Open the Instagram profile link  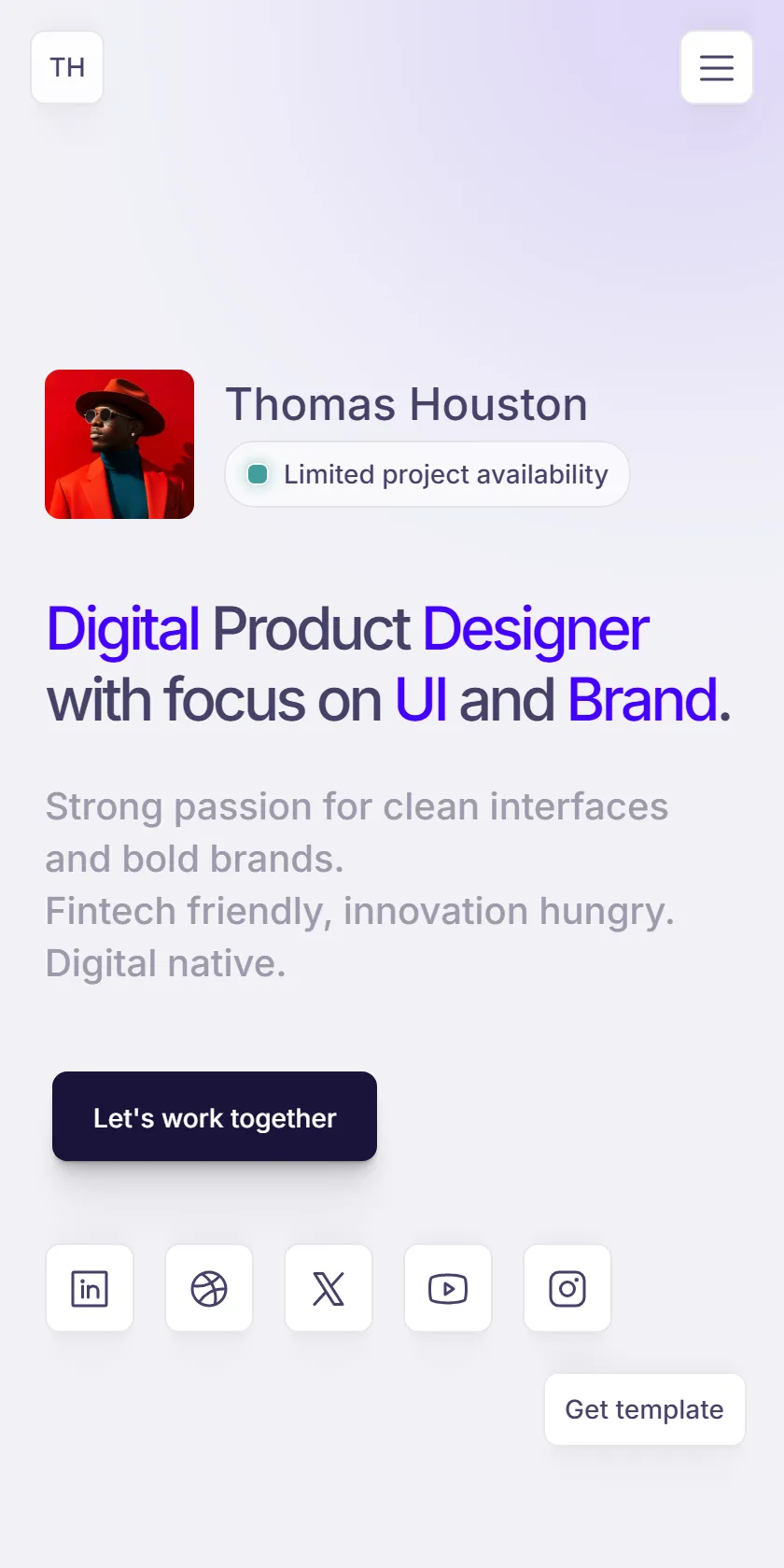tap(567, 1288)
